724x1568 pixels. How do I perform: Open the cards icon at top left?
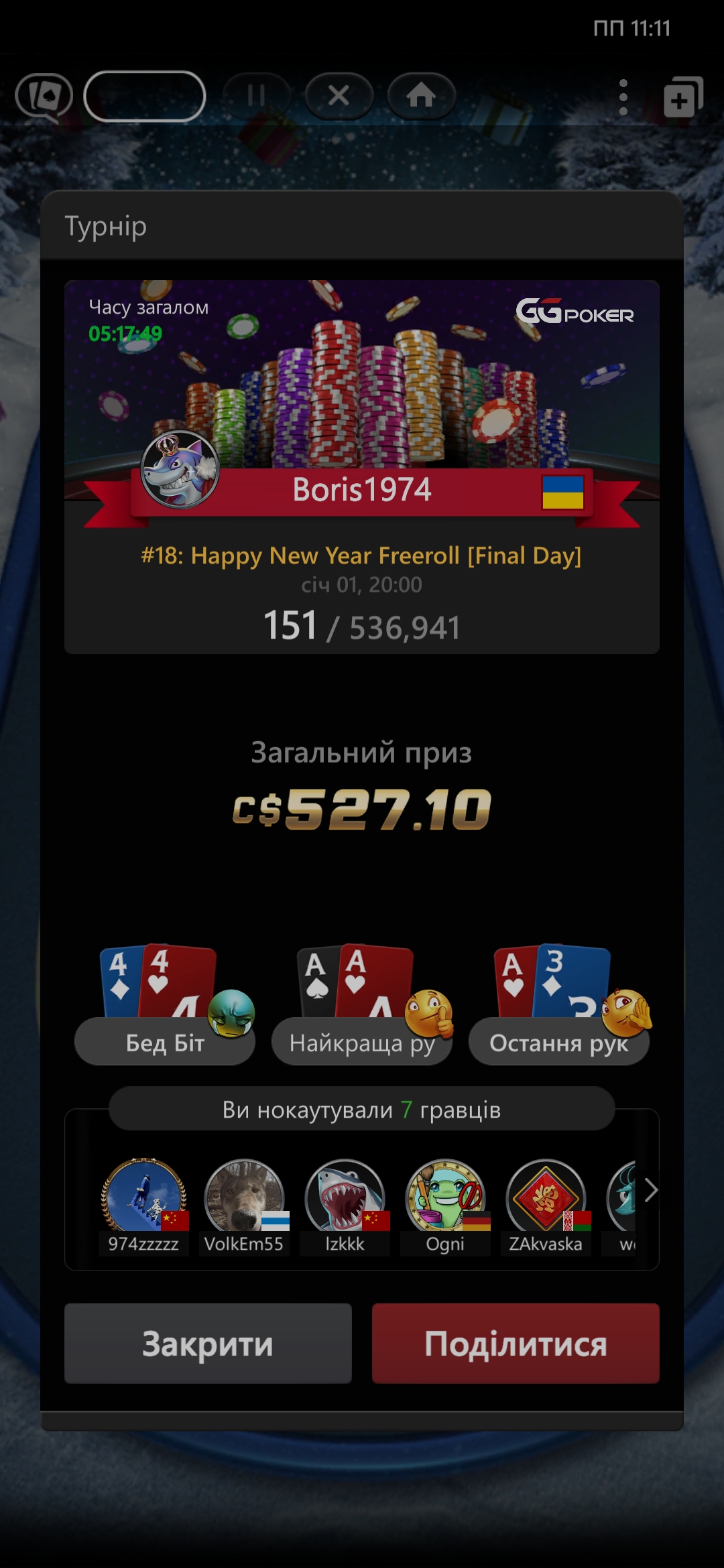[x=44, y=96]
